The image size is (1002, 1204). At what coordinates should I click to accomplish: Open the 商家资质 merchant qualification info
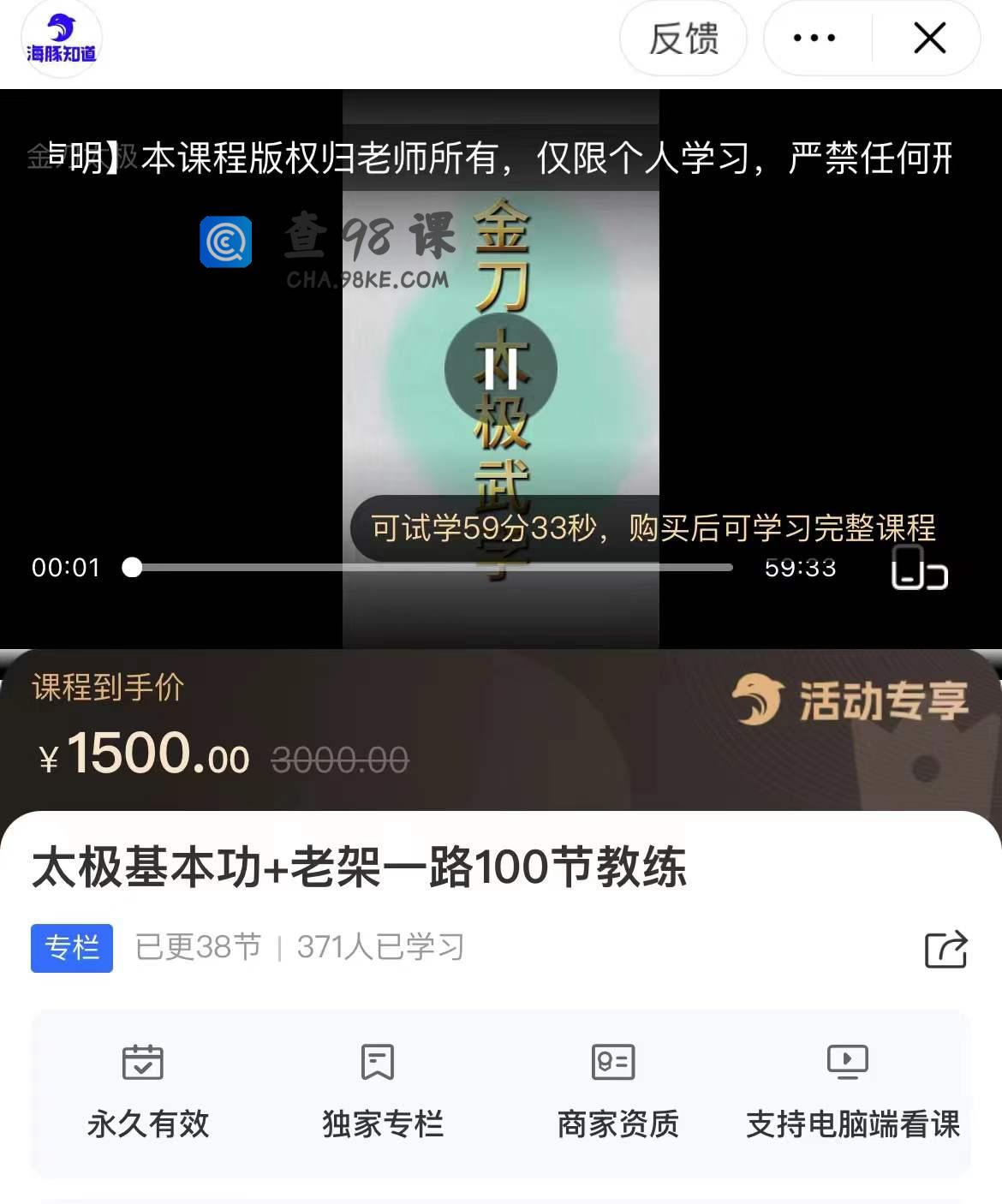pos(617,1092)
